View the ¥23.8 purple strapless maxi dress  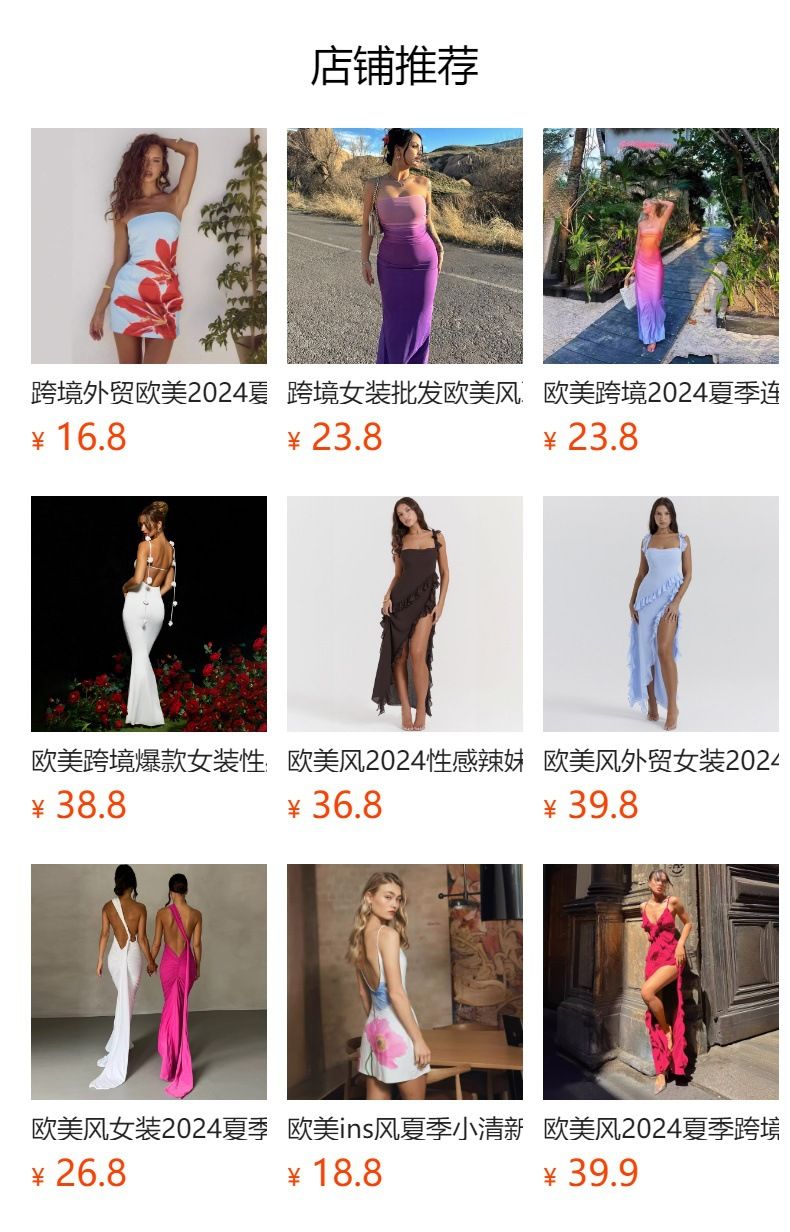pos(405,246)
